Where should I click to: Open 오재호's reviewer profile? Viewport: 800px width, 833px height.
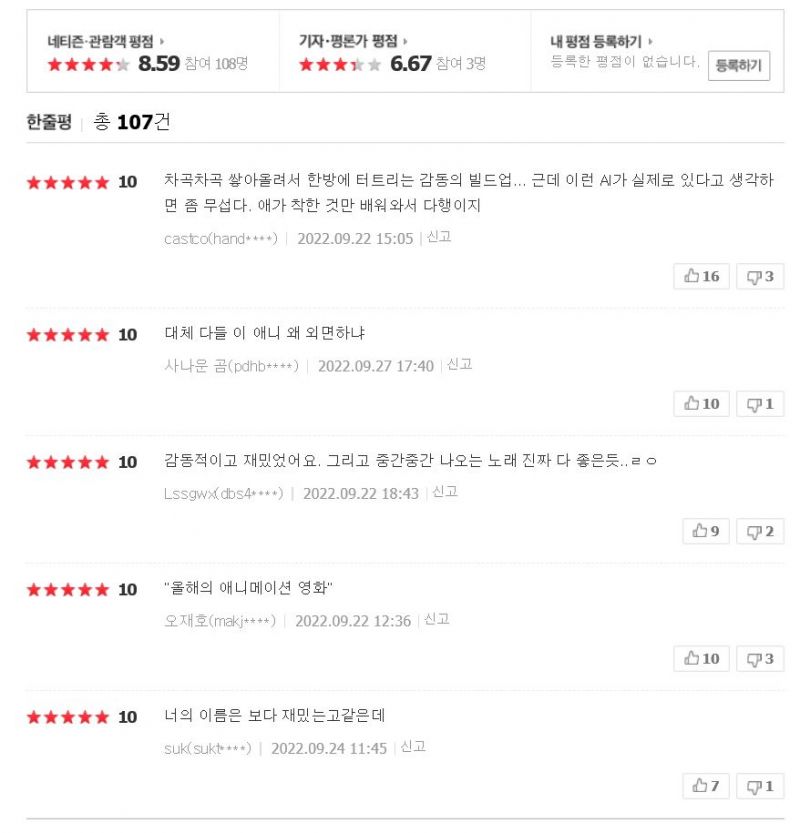pos(220,621)
